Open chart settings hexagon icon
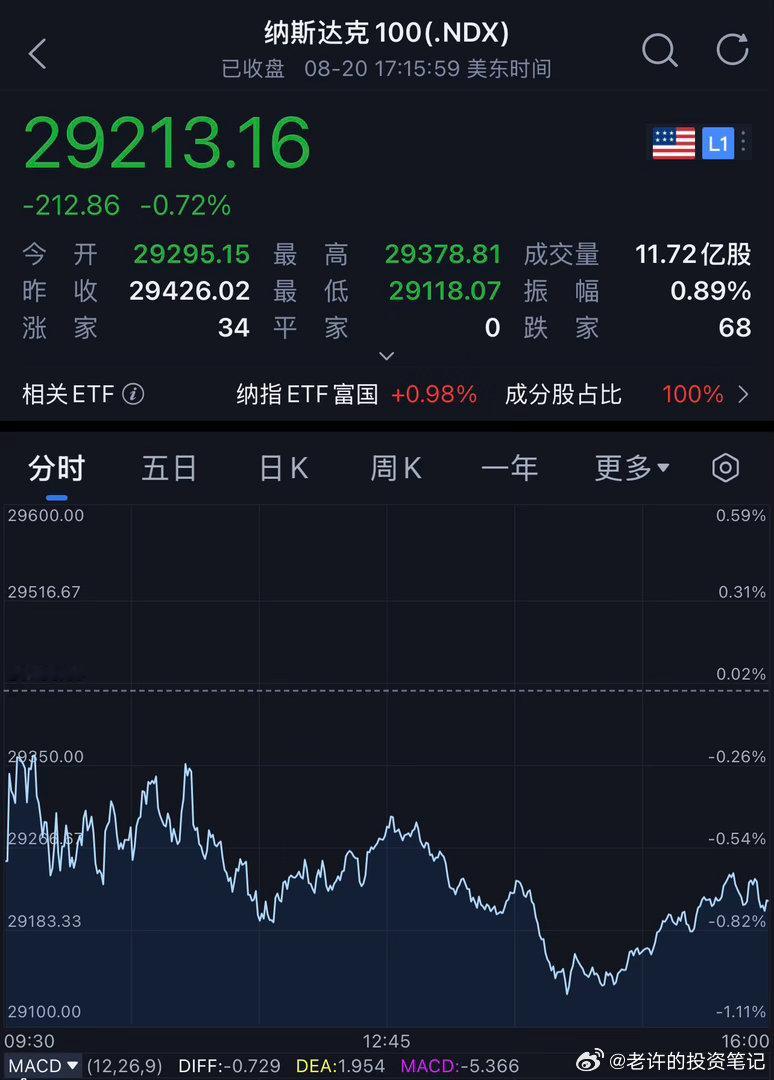Screen dimensions: 774x1080 725,468
